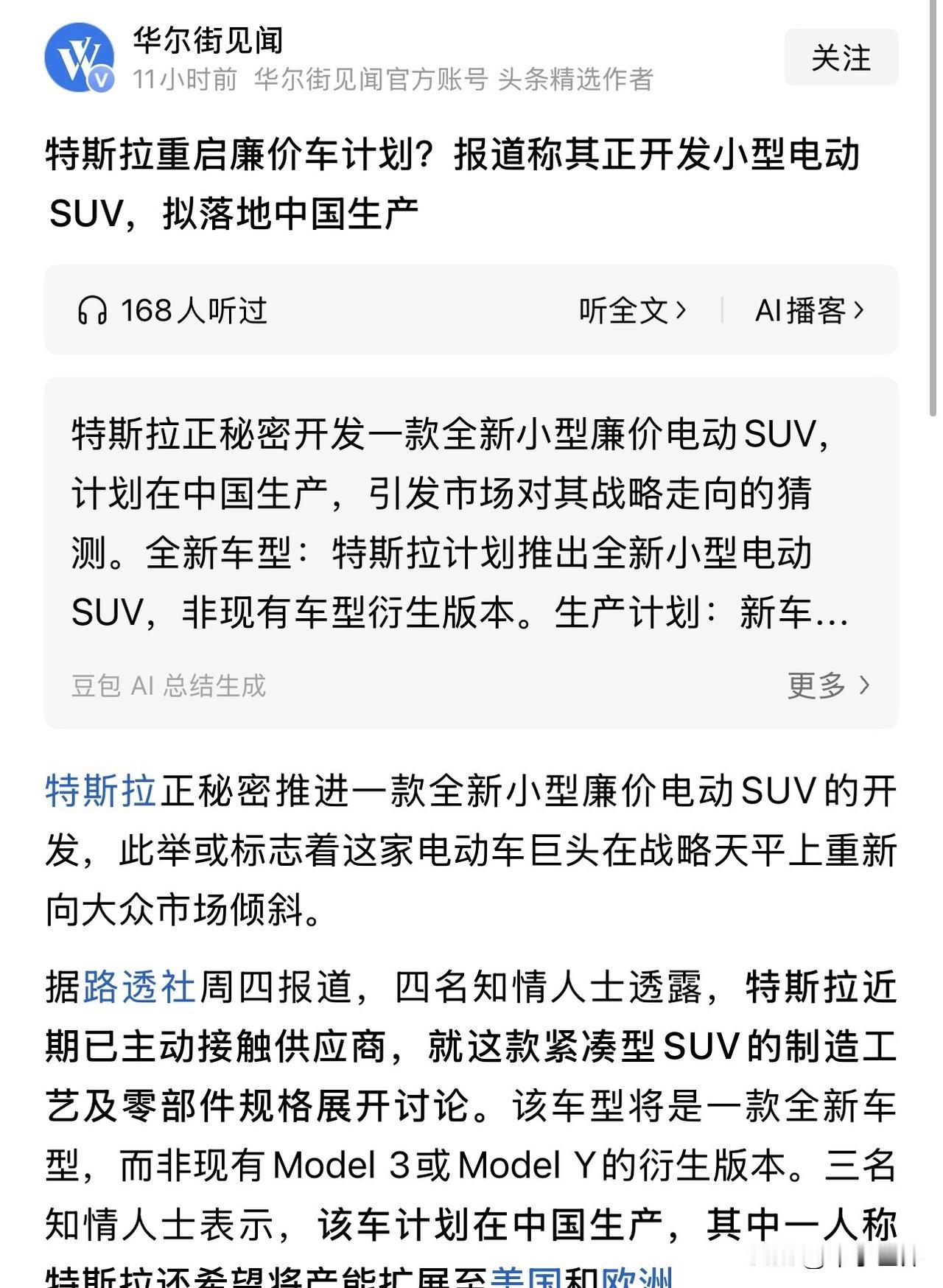Expand the 豆包 AI summary card
The image size is (943, 1288).
pos(471,531)
